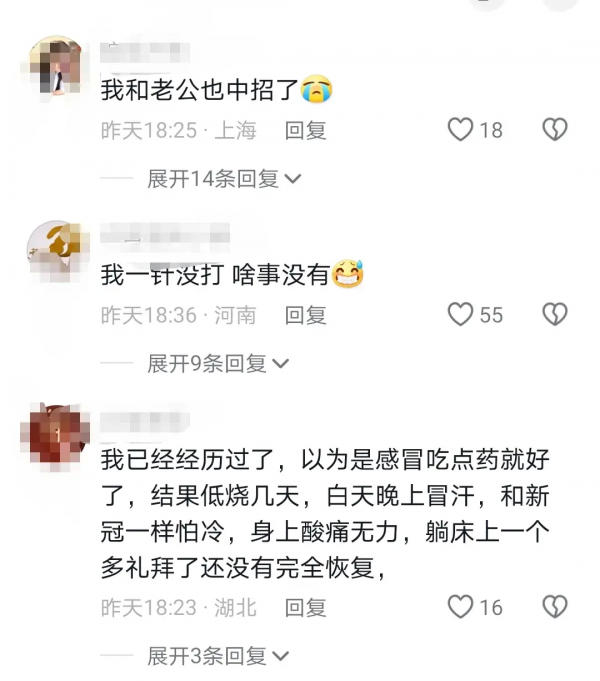The height and width of the screenshot is (681, 600).
Task: Open the avatar of the 河南 commenter
Action: click(x=54, y=251)
